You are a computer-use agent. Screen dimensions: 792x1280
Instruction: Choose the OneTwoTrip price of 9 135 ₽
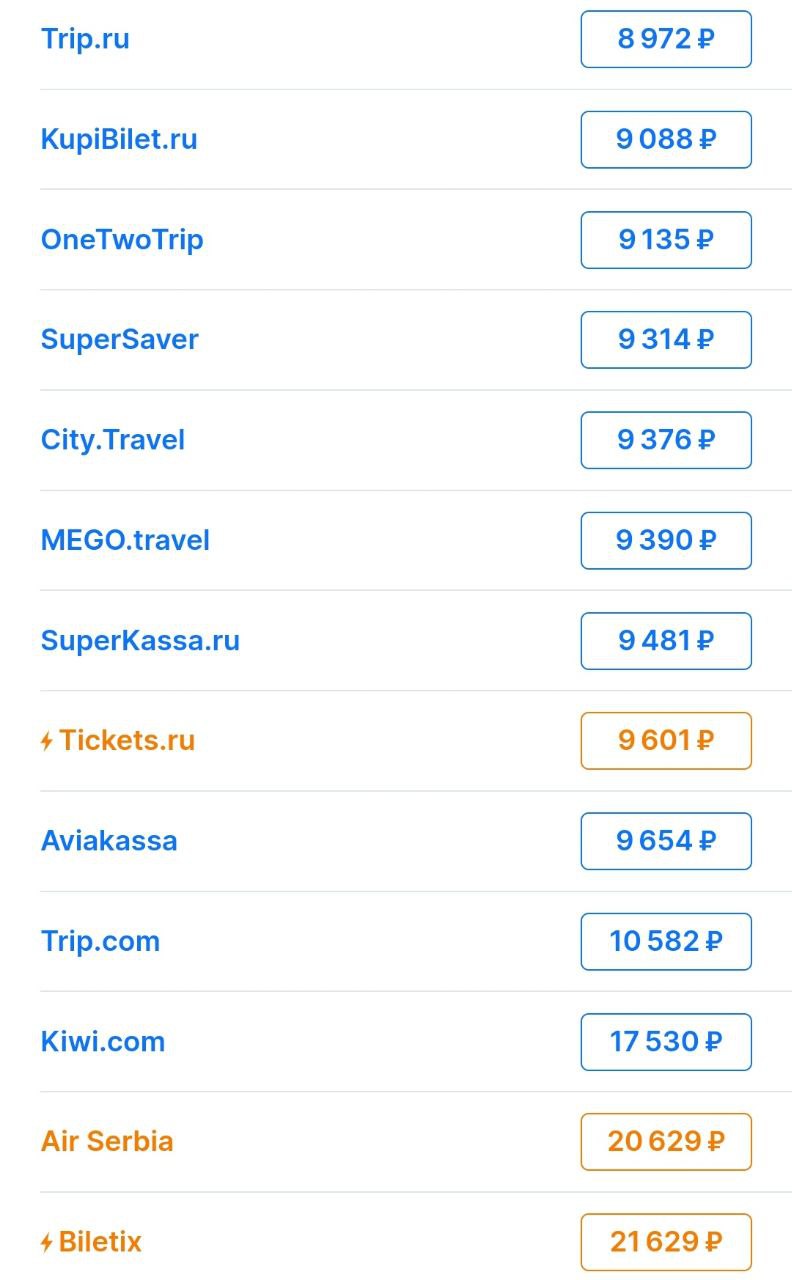[x=666, y=240]
